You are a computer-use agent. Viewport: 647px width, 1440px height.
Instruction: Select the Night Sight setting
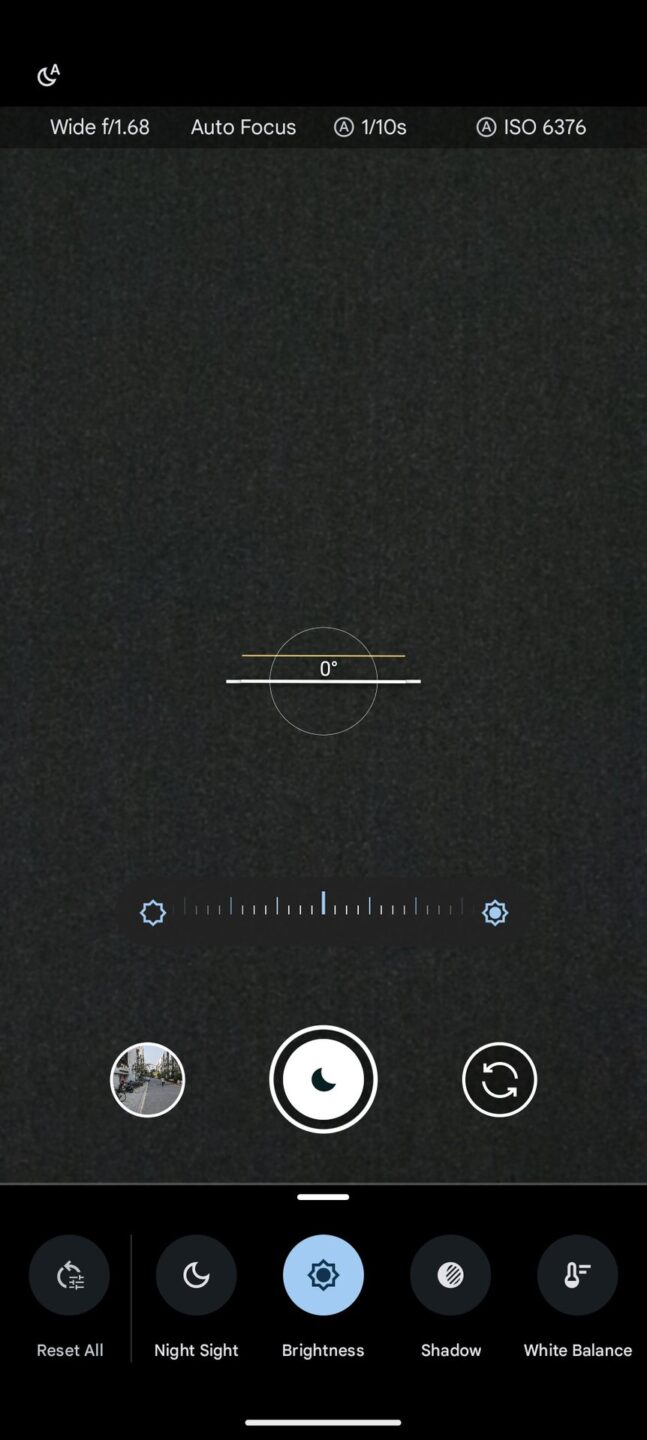(x=196, y=1275)
